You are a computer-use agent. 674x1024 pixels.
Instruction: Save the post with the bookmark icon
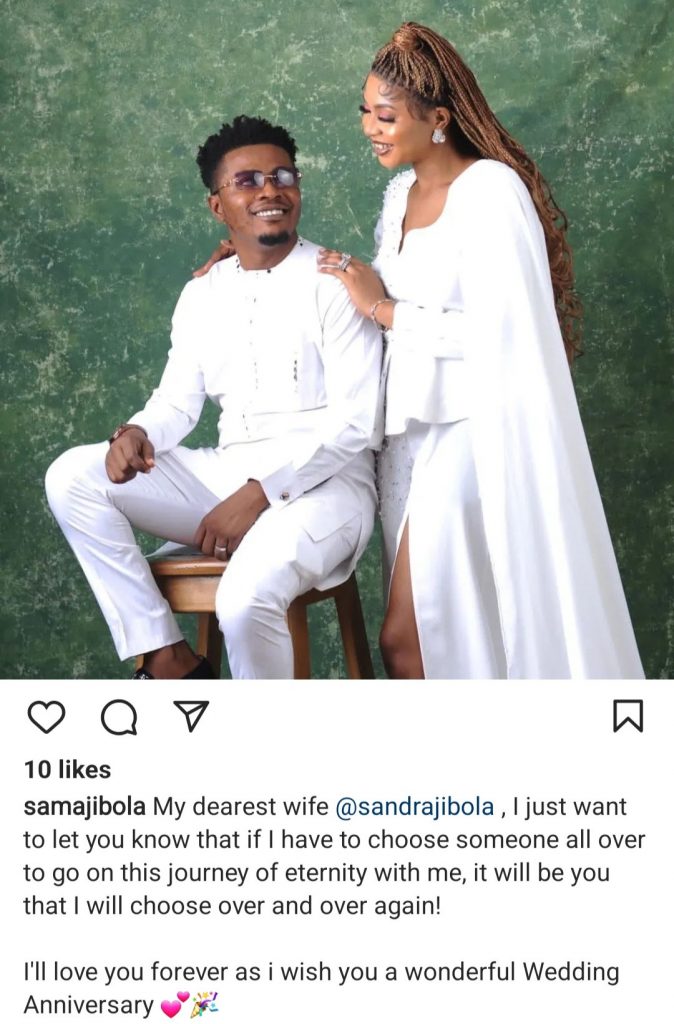point(627,716)
